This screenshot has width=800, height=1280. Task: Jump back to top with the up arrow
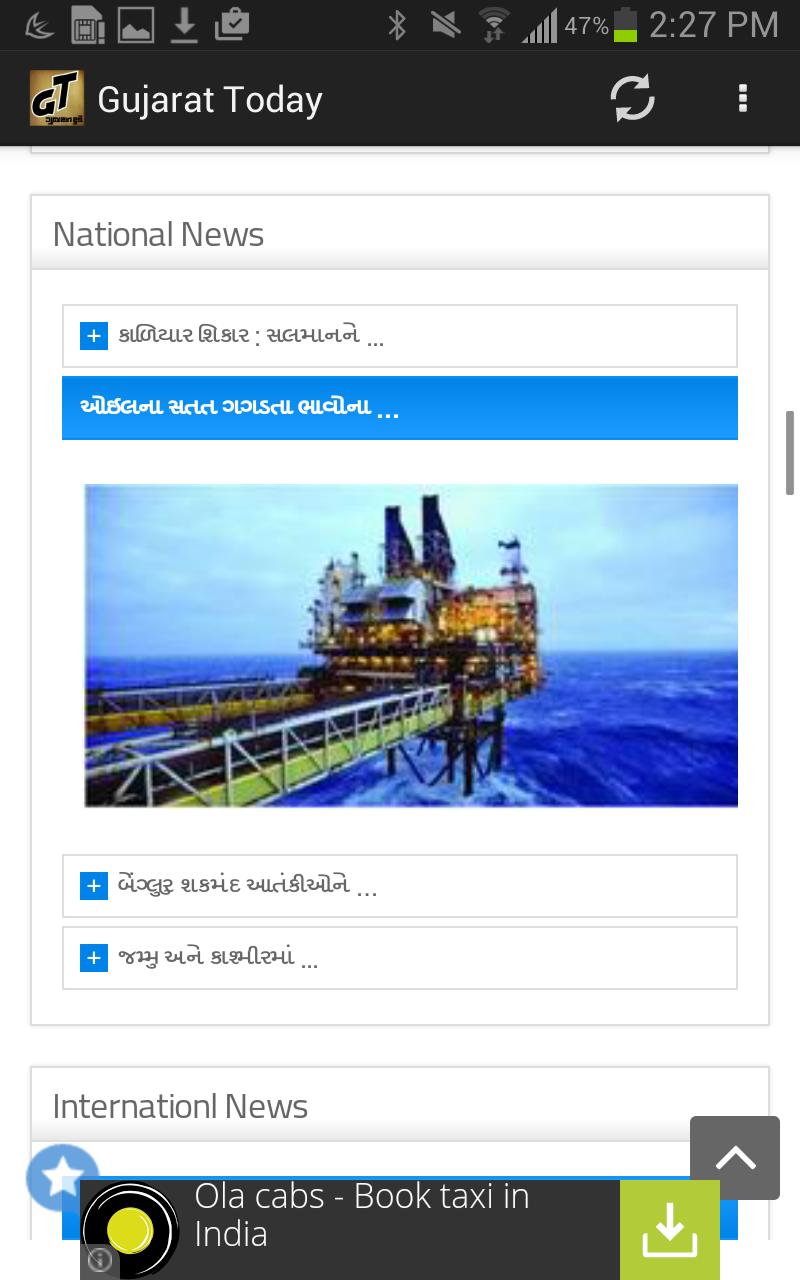pos(735,1158)
